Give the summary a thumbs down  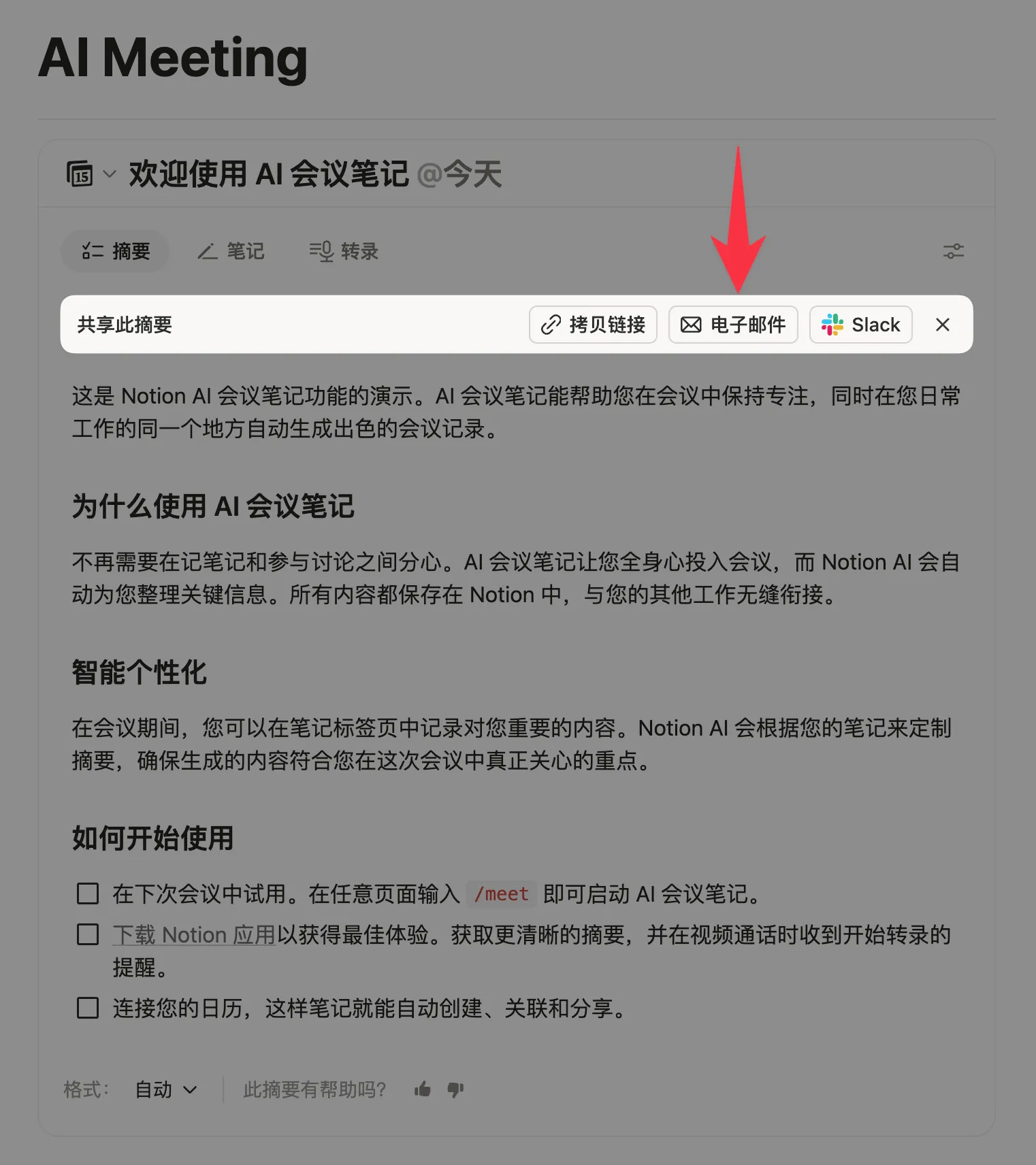tap(455, 1089)
